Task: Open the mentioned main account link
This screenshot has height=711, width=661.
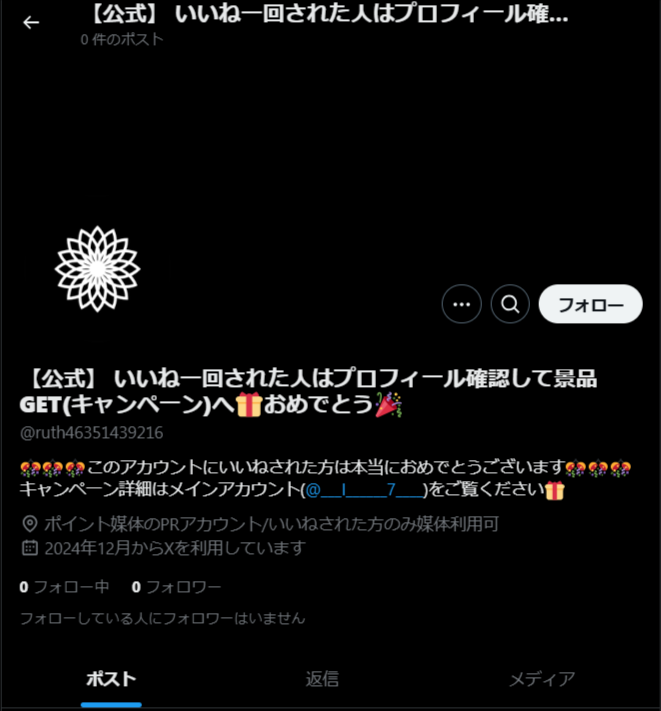Action: (365, 490)
